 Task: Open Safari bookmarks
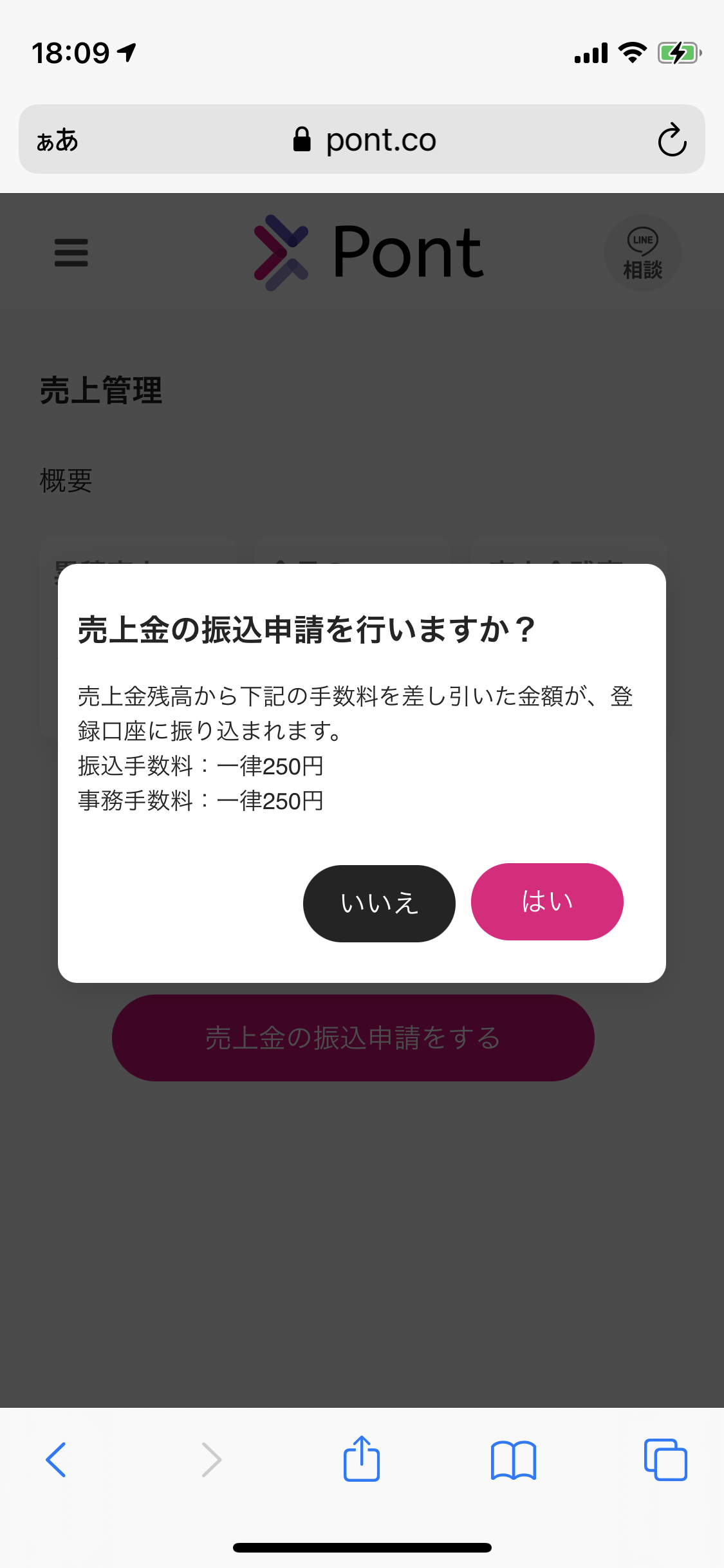pos(514,1460)
